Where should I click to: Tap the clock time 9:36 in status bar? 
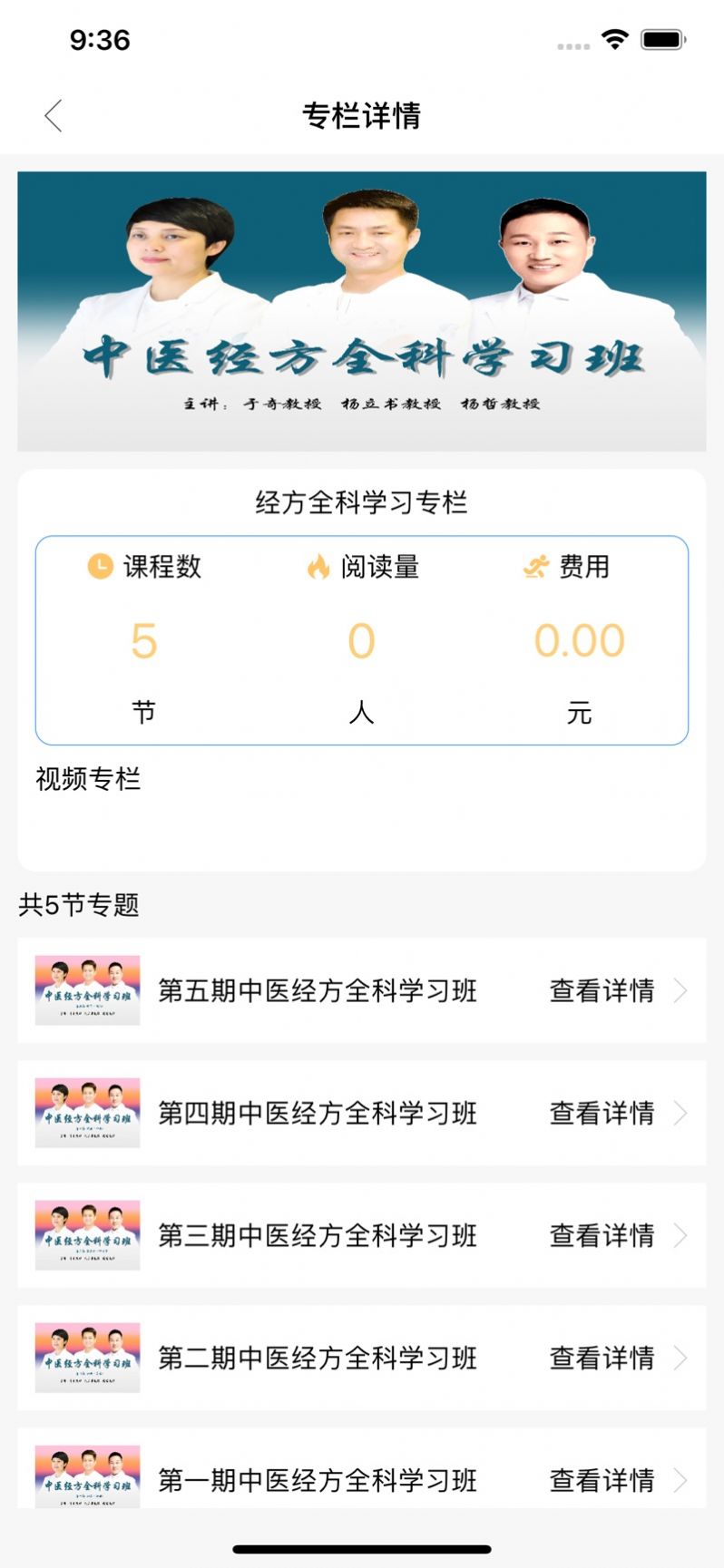click(98, 40)
